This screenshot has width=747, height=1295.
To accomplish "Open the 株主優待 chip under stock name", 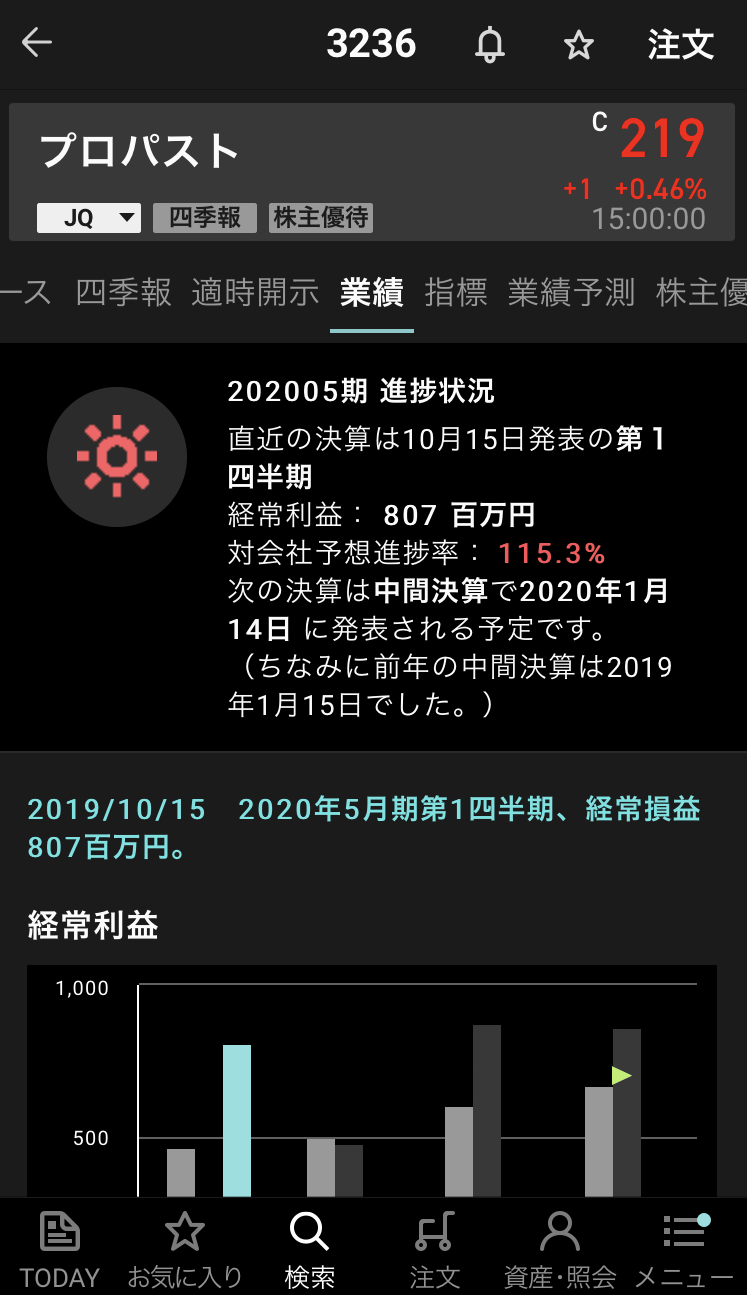I will [321, 218].
